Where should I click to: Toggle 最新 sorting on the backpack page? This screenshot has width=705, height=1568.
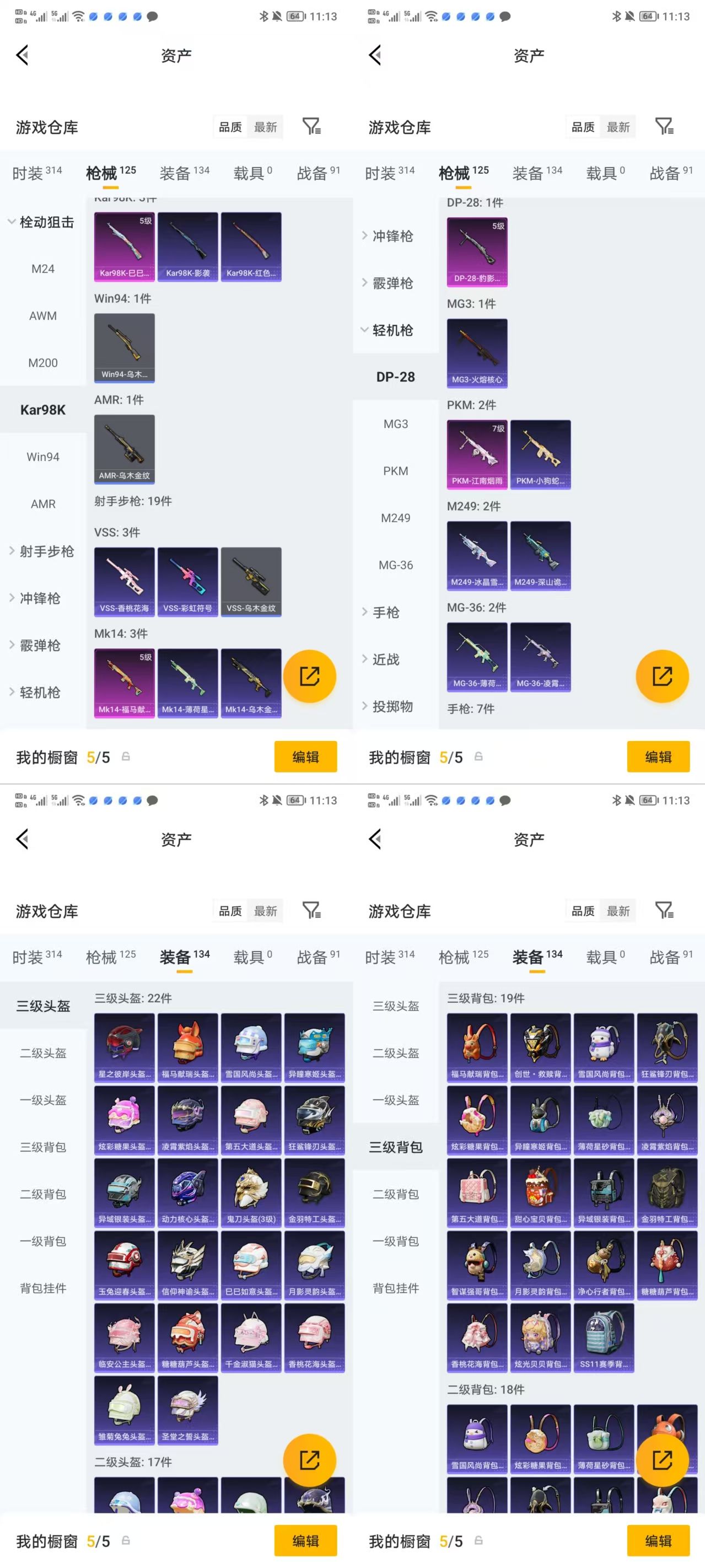[x=618, y=911]
